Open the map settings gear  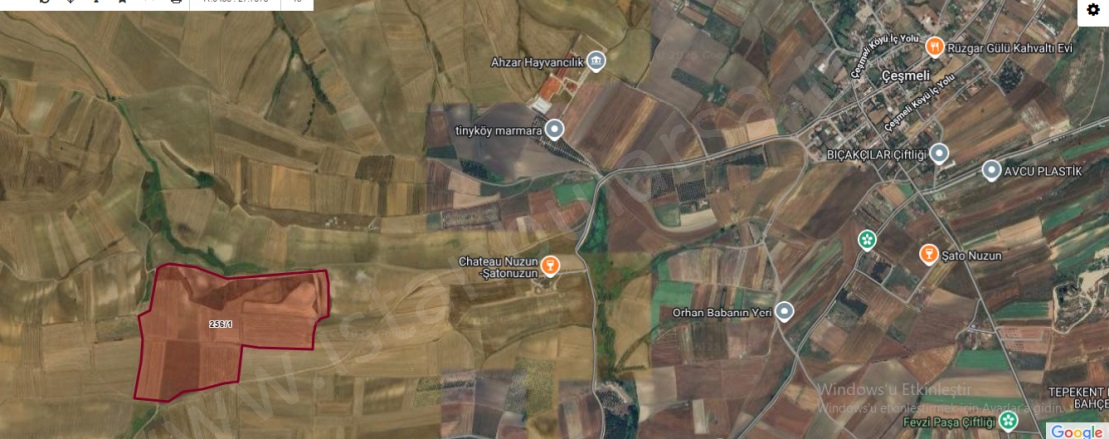pyautogui.click(x=1093, y=10)
